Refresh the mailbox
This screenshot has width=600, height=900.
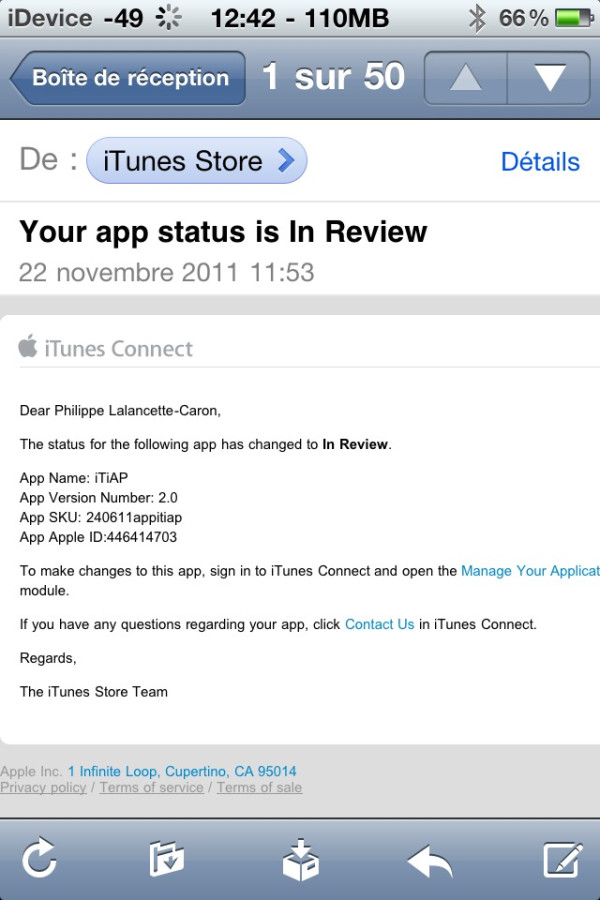pos(39,858)
